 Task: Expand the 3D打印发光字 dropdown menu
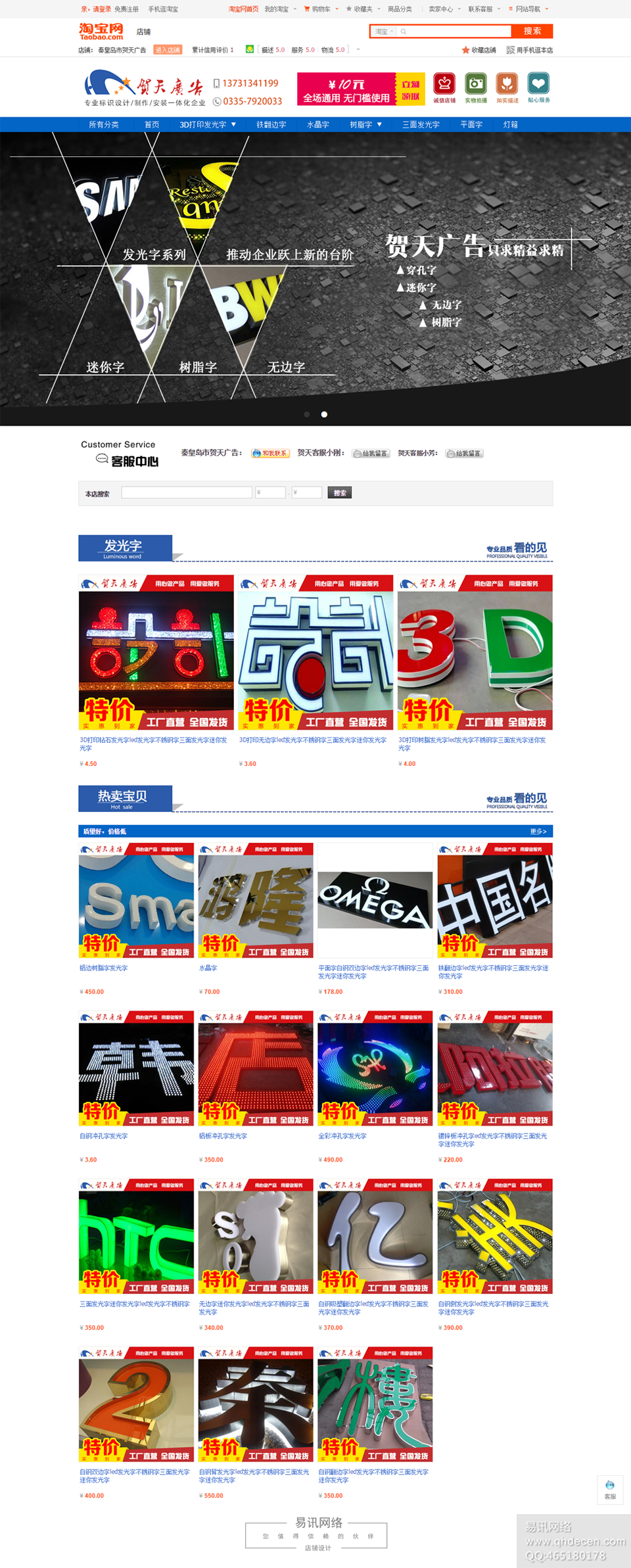coord(207,124)
